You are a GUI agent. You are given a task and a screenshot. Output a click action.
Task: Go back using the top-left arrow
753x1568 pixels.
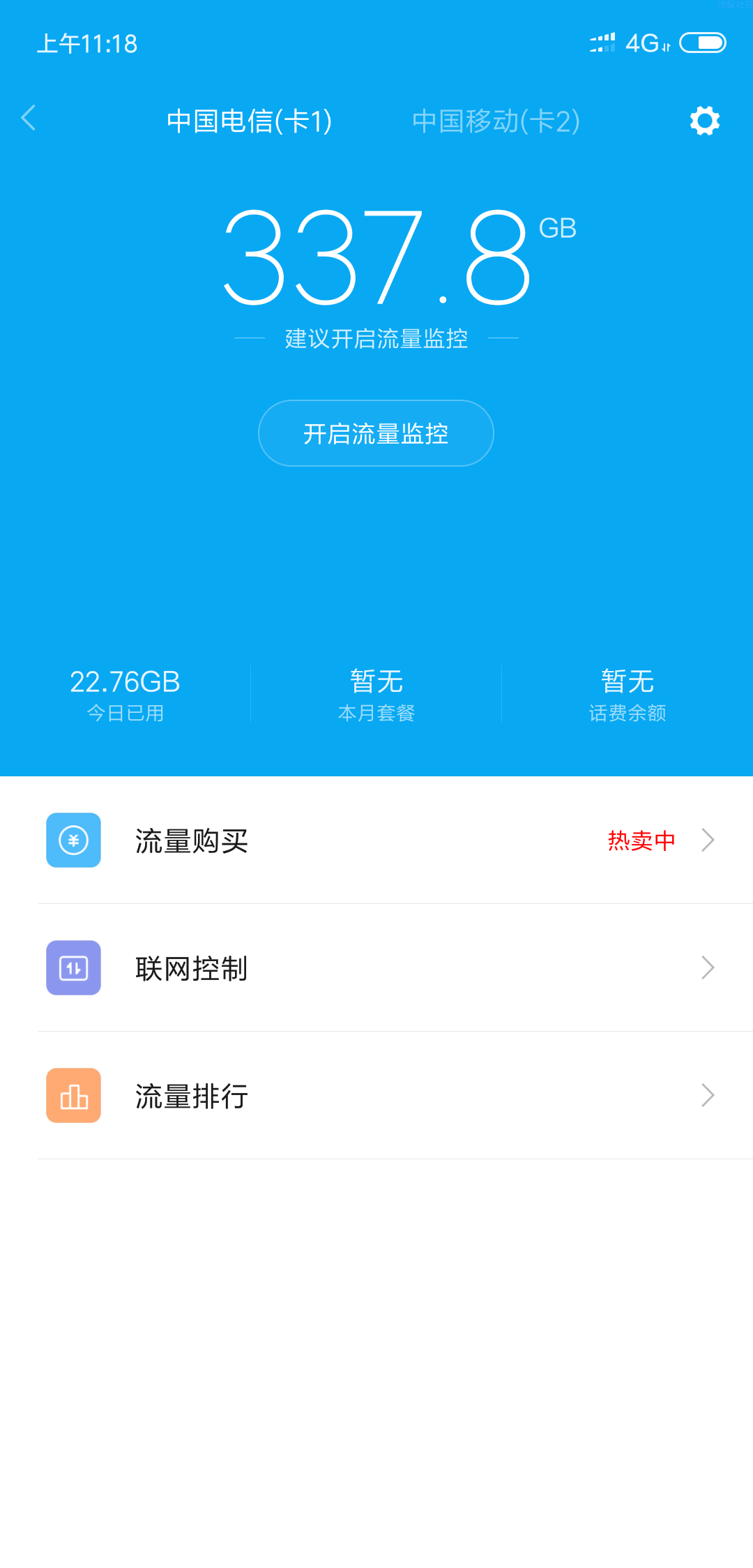tap(29, 118)
